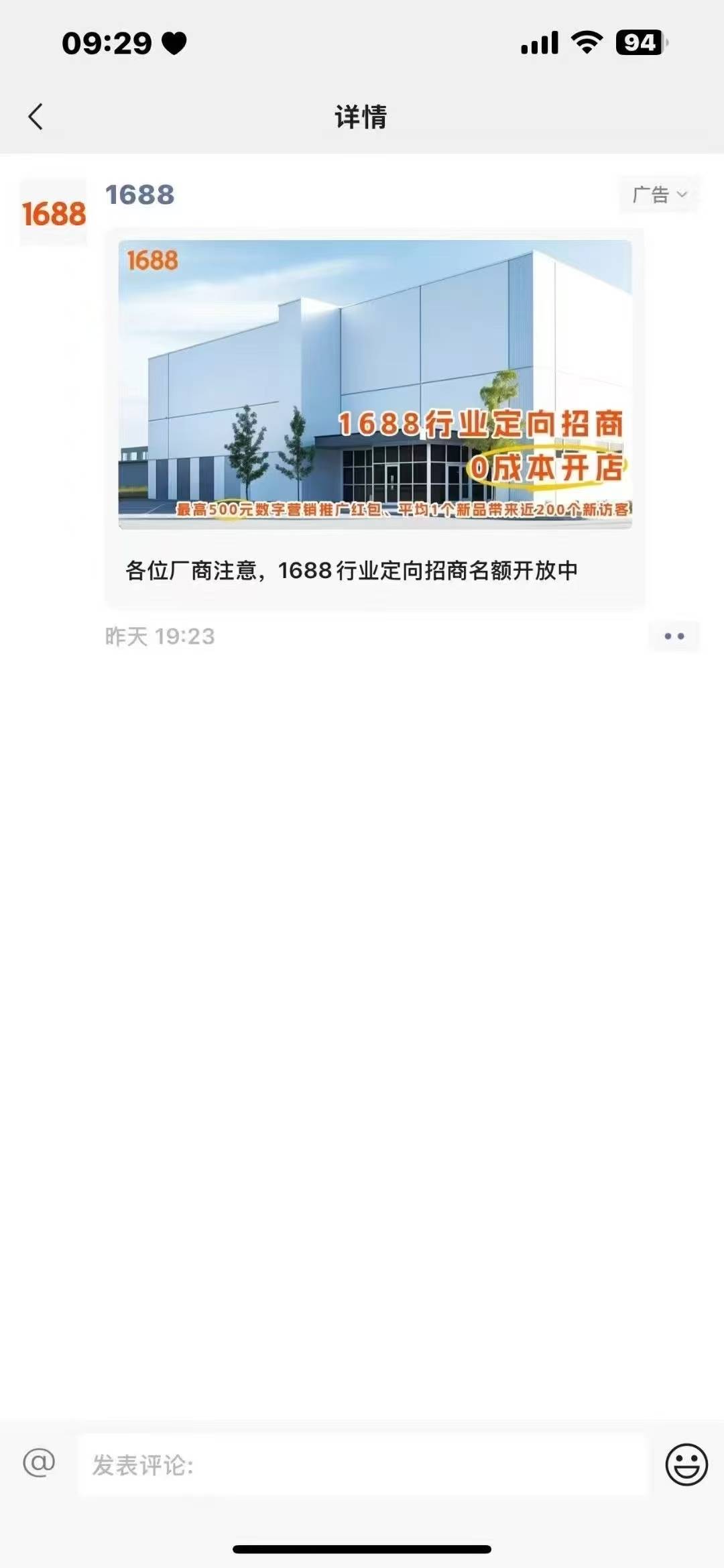Open the like and comment two-dot menu
Screen dimensions: 724x1568
point(674,636)
